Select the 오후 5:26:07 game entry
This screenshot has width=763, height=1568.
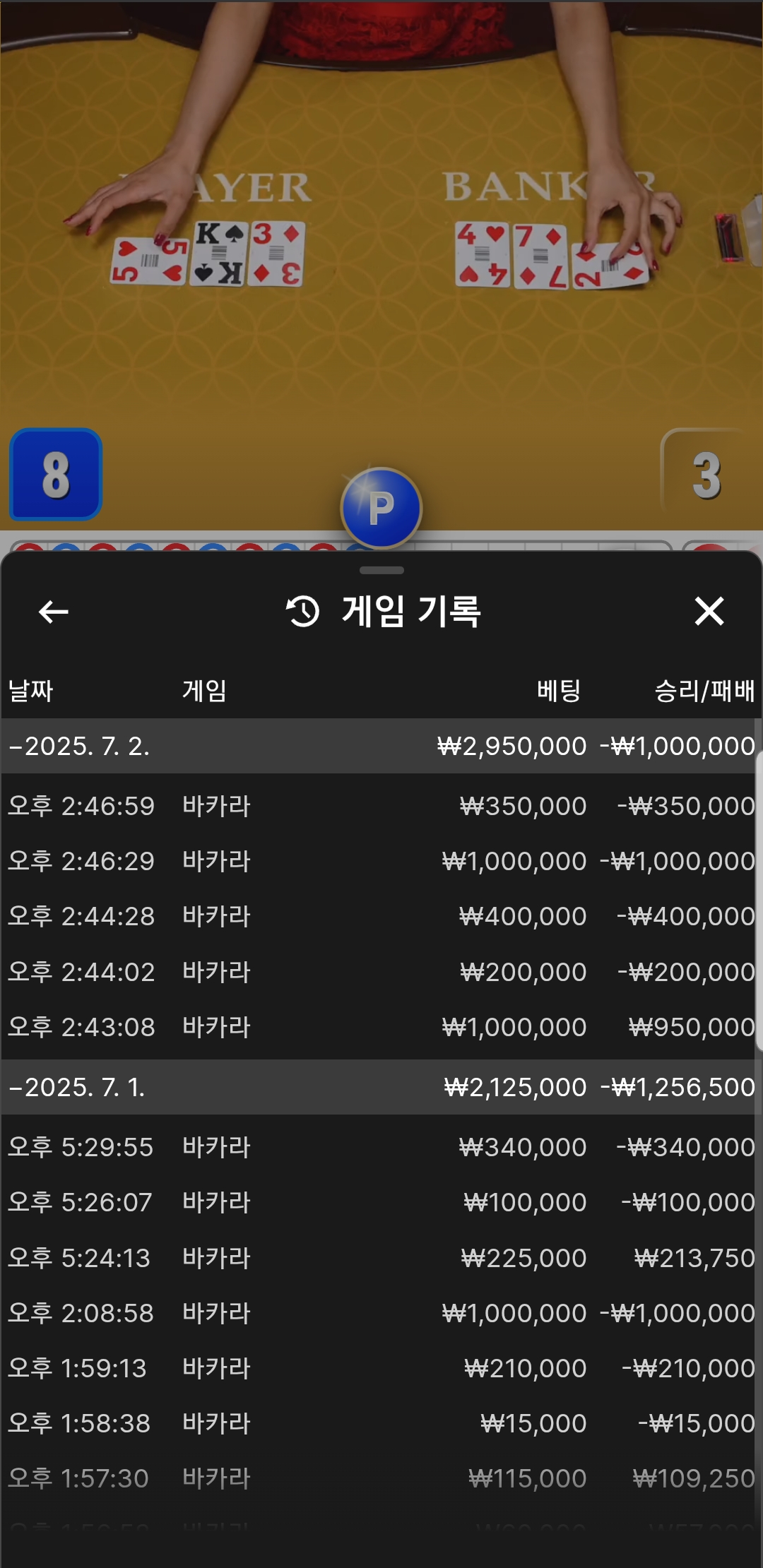tap(381, 1202)
